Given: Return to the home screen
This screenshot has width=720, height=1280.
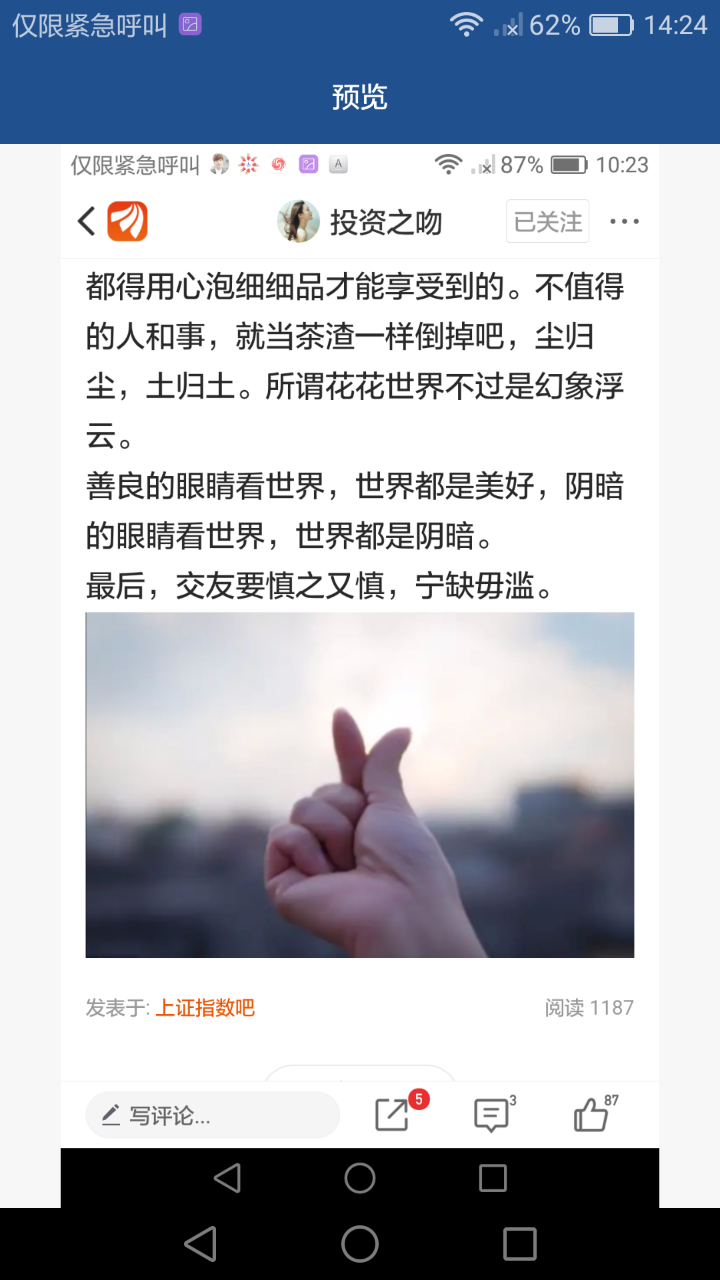Looking at the screenshot, I should click(x=360, y=1244).
